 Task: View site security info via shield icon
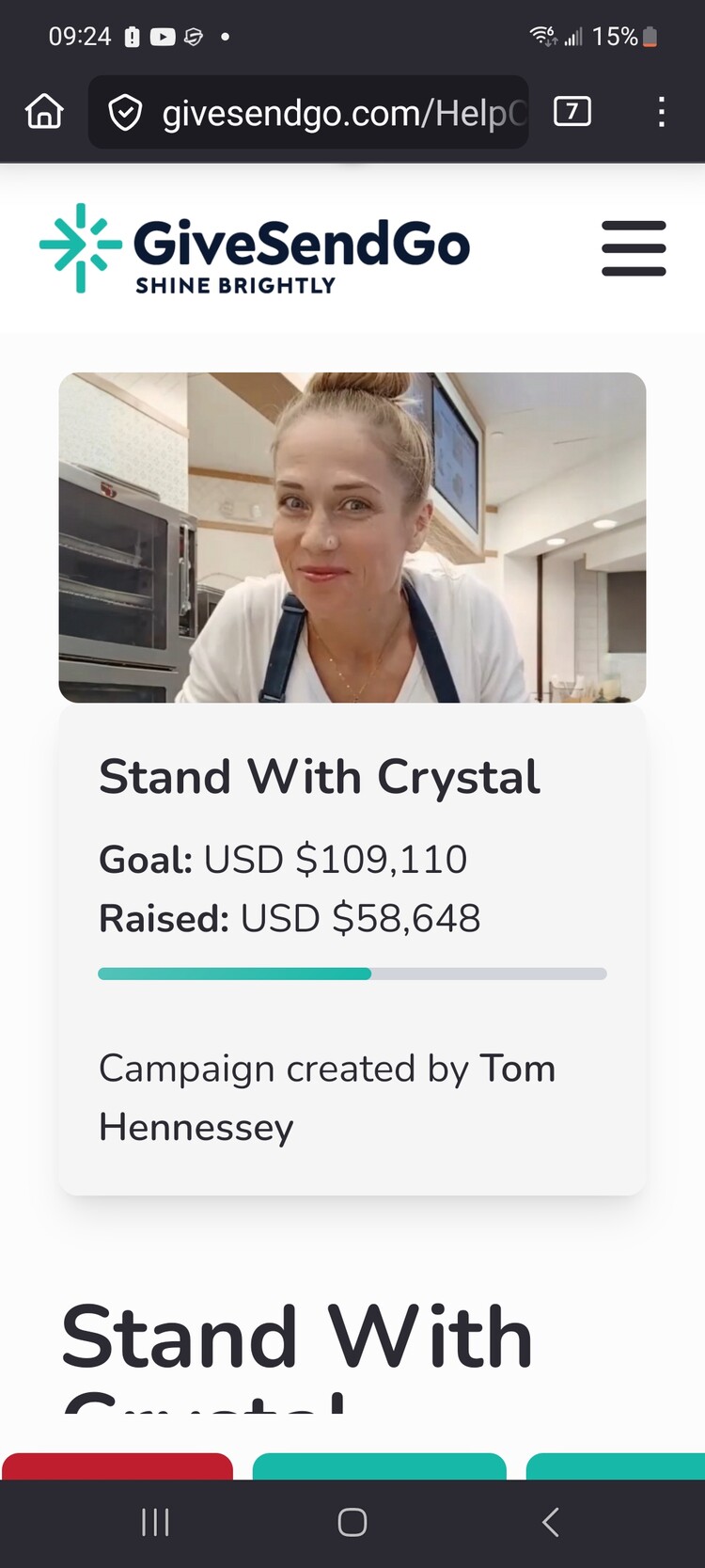pyautogui.click(x=125, y=113)
